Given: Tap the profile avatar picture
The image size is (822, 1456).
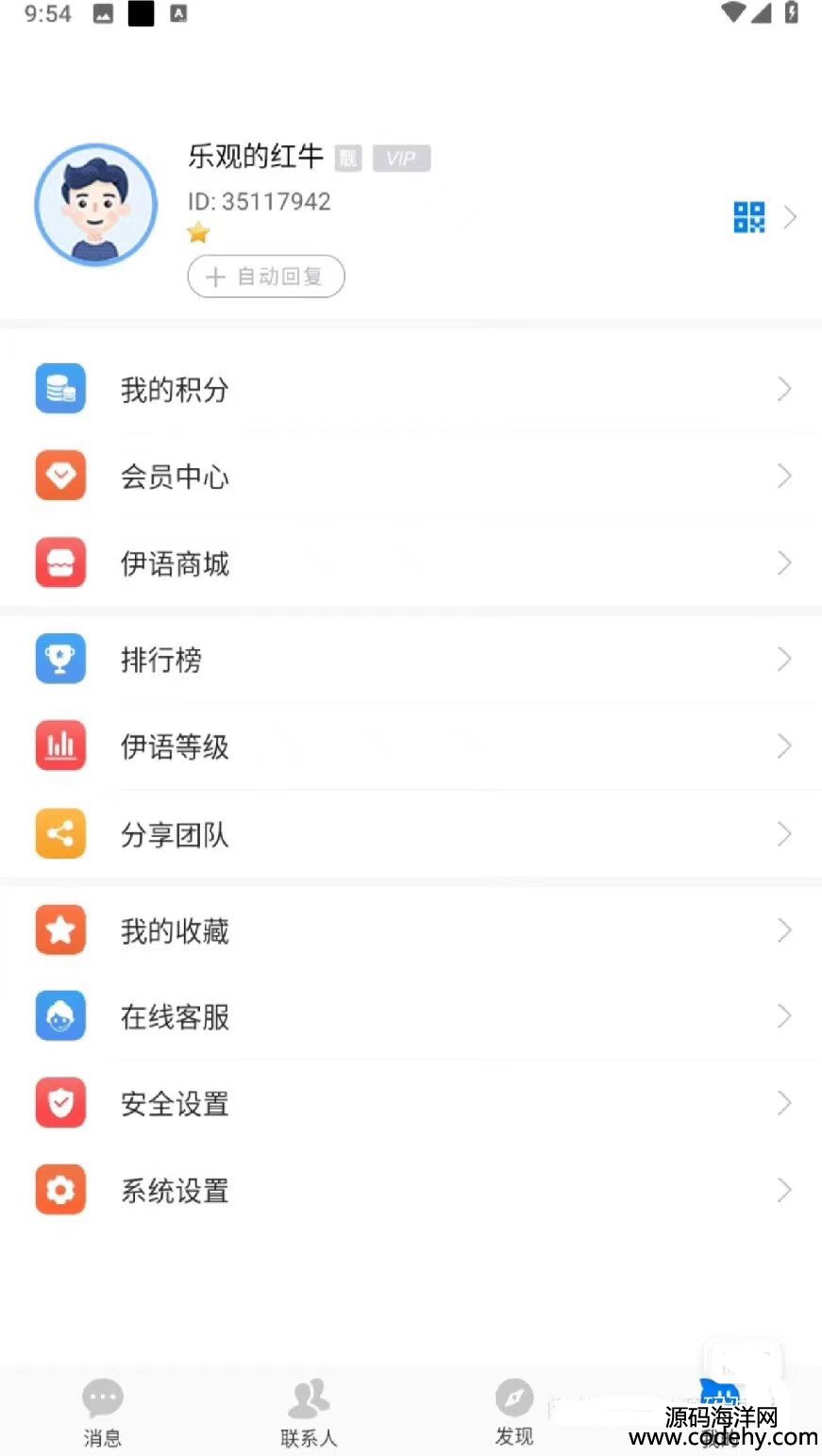Looking at the screenshot, I should click(95, 205).
